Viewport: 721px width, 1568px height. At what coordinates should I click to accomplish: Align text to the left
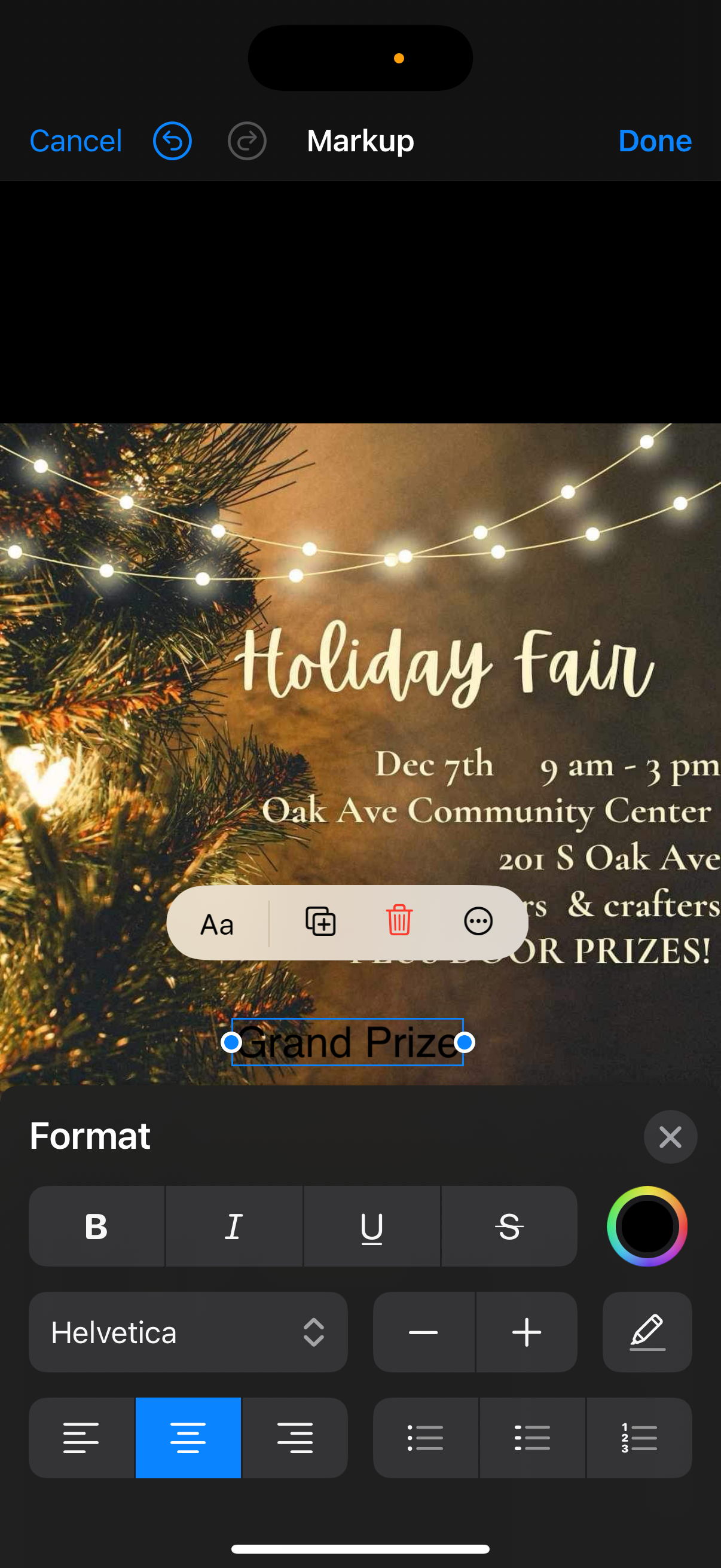(81, 1438)
